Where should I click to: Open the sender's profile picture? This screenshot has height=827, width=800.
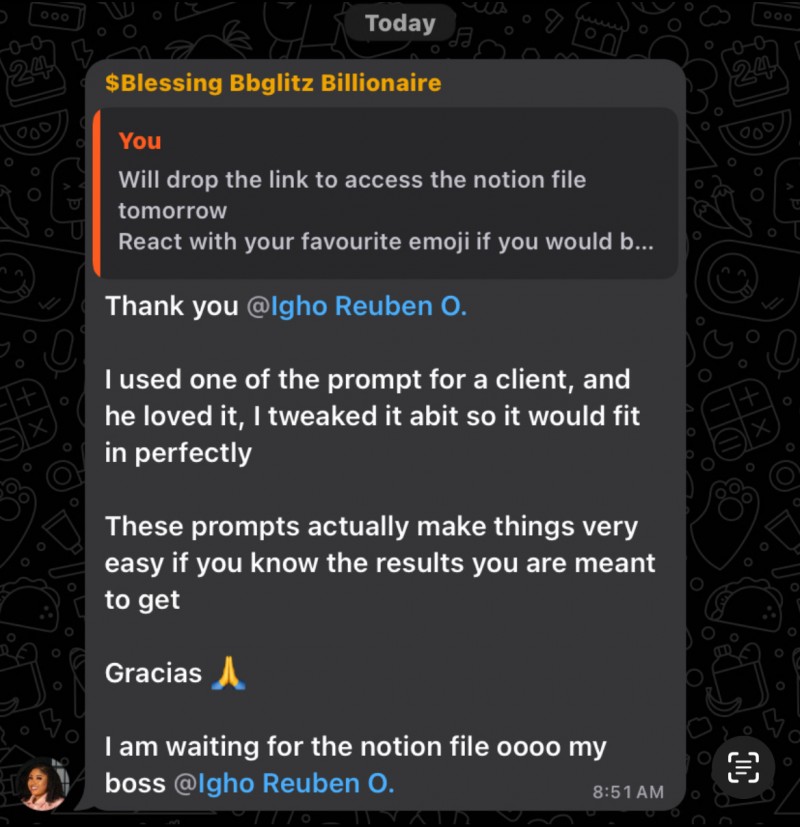(x=43, y=784)
